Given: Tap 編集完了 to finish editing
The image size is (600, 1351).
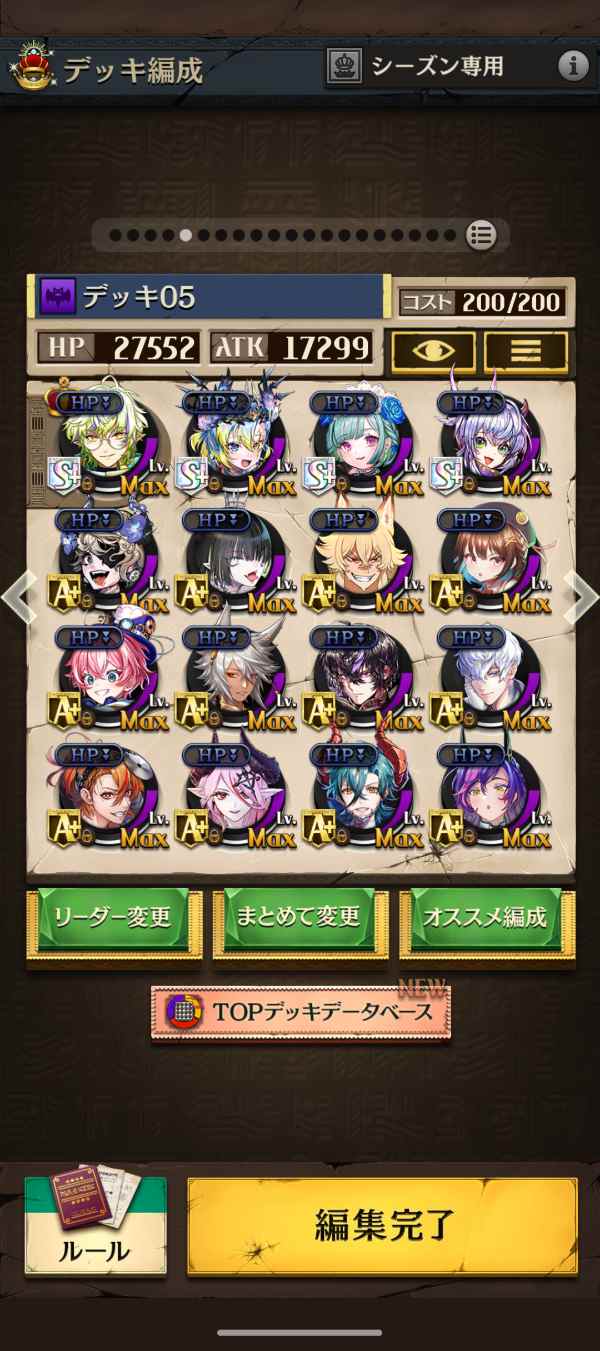Looking at the screenshot, I should 382,1225.
